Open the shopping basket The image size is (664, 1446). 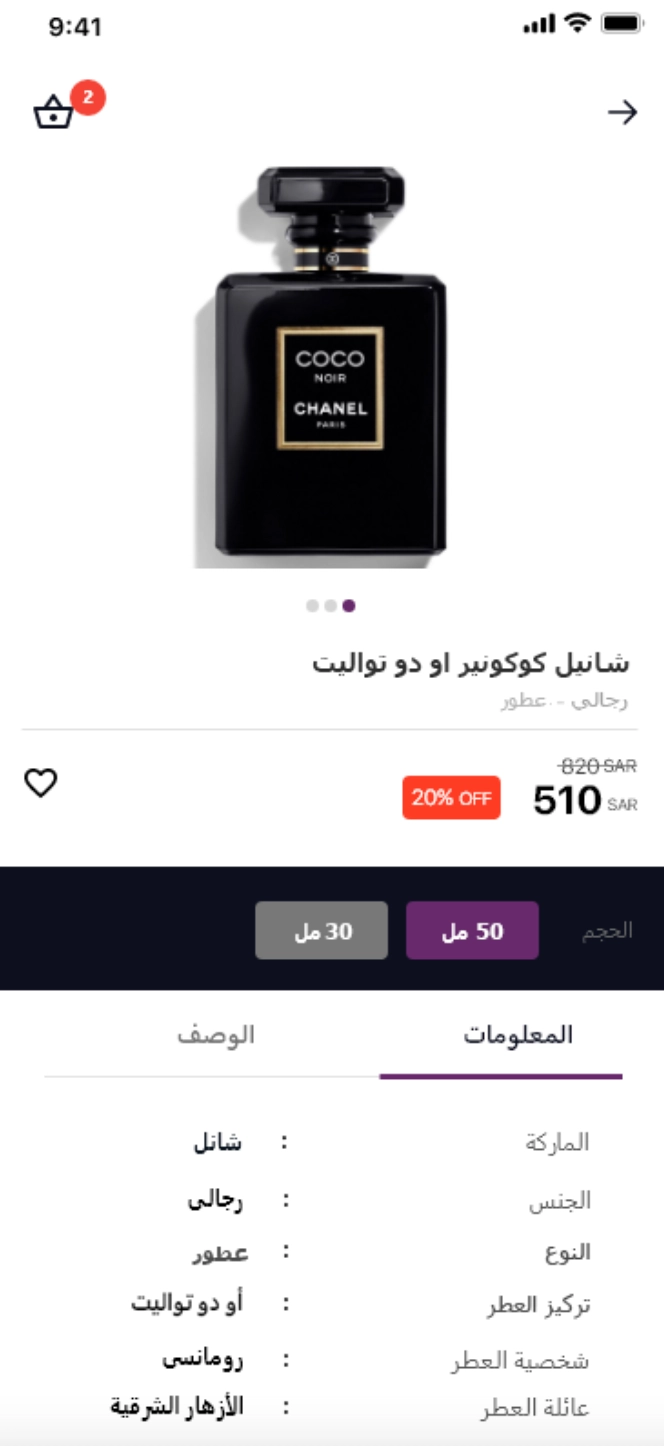click(55, 112)
